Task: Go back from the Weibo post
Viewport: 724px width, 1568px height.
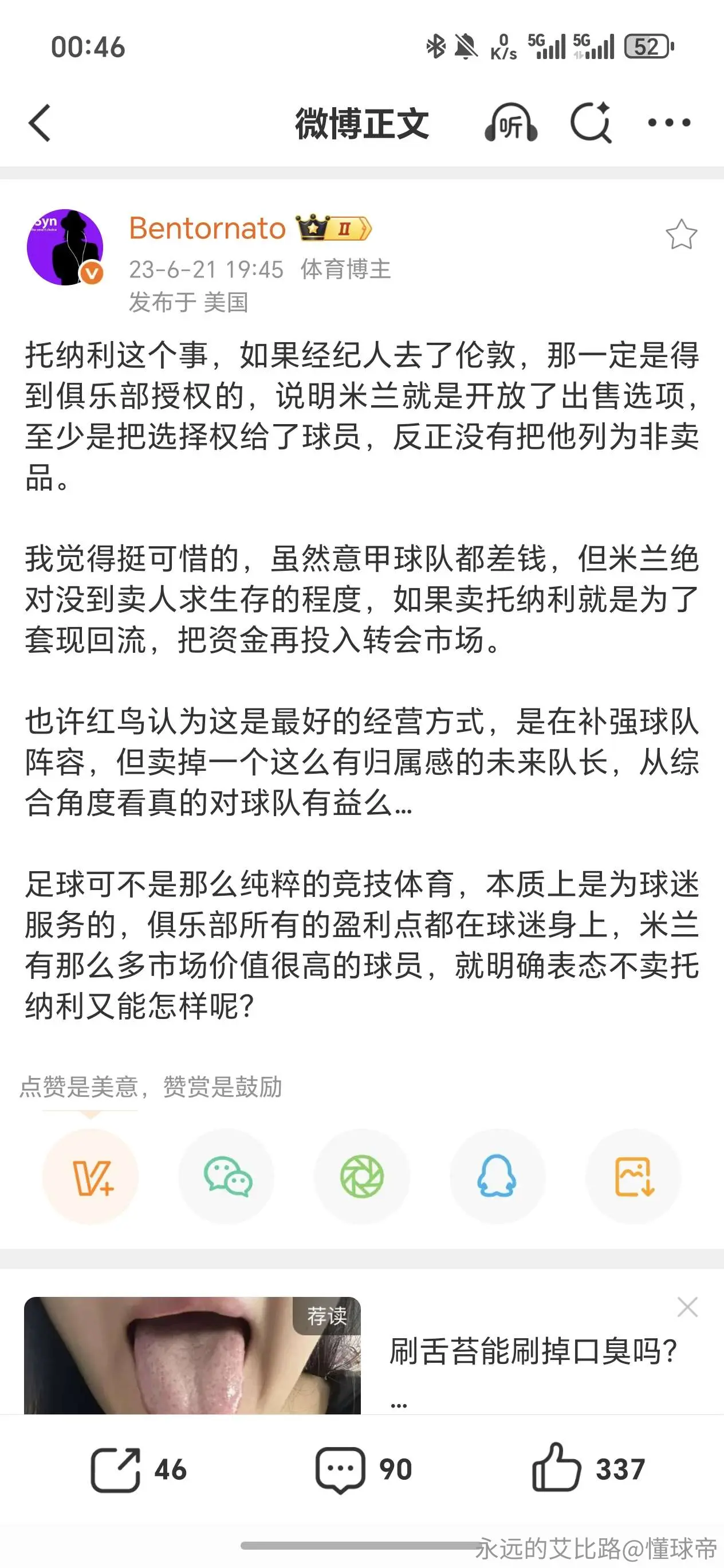Action: click(x=40, y=122)
